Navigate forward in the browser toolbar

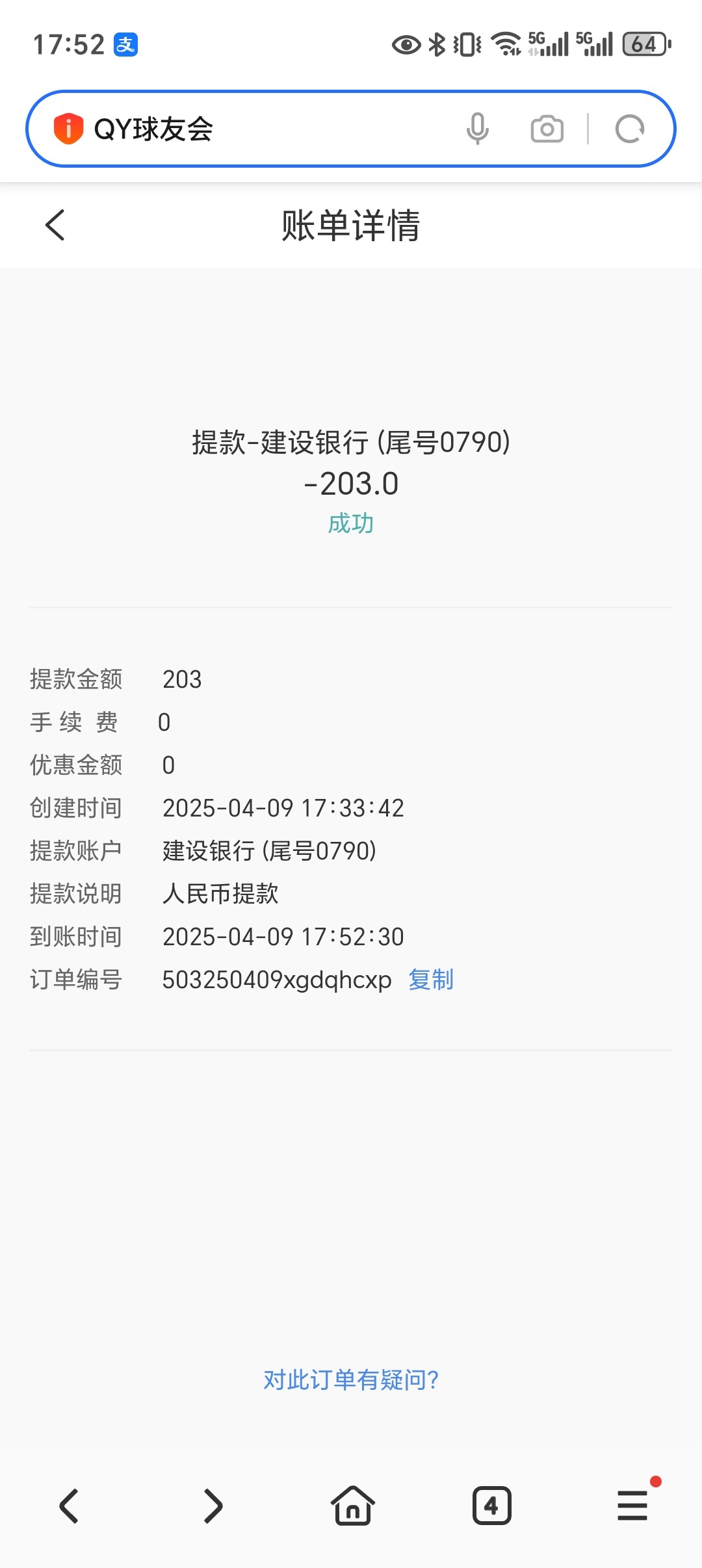(212, 1506)
